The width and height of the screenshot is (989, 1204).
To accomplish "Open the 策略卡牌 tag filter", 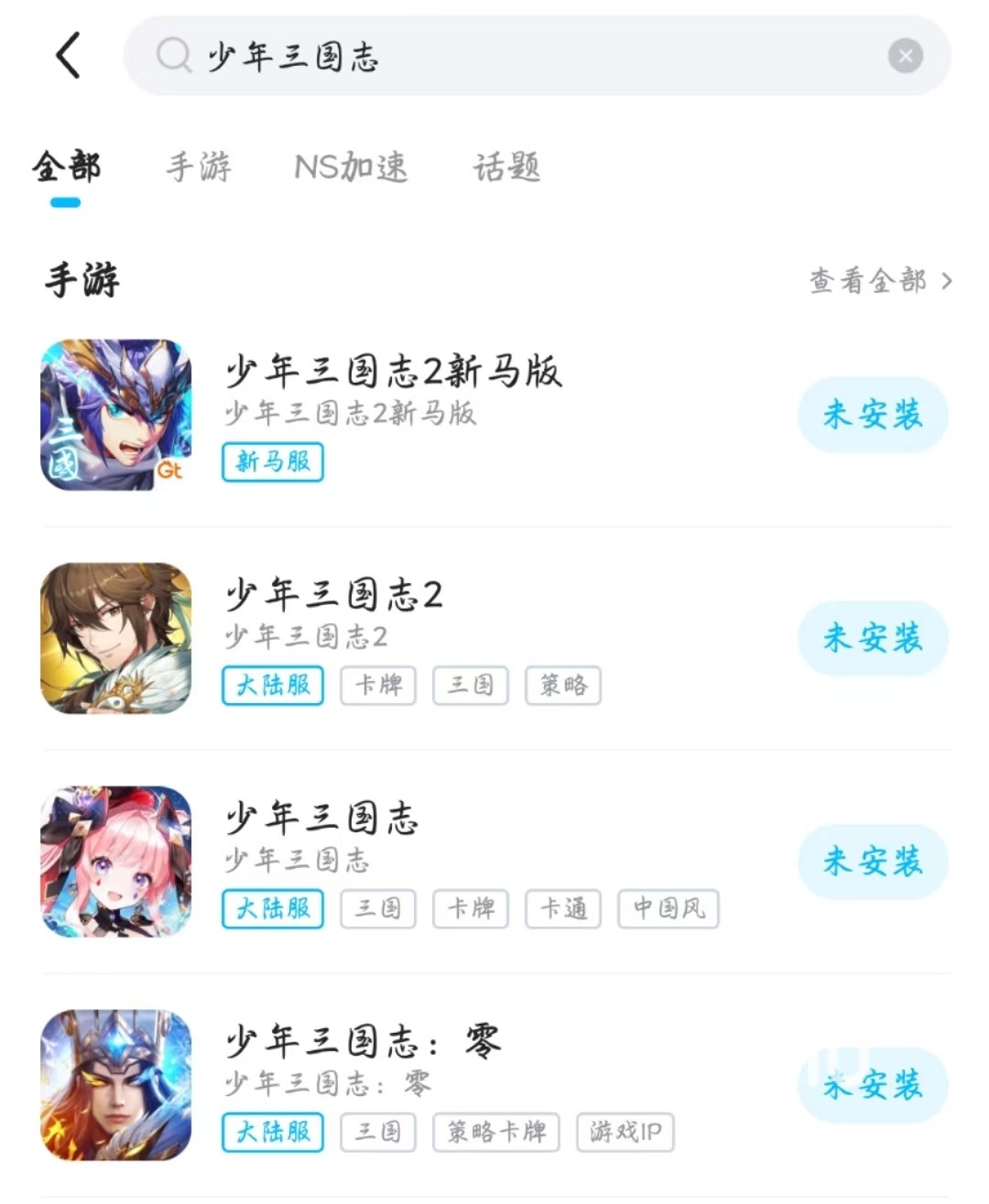I will click(495, 1133).
